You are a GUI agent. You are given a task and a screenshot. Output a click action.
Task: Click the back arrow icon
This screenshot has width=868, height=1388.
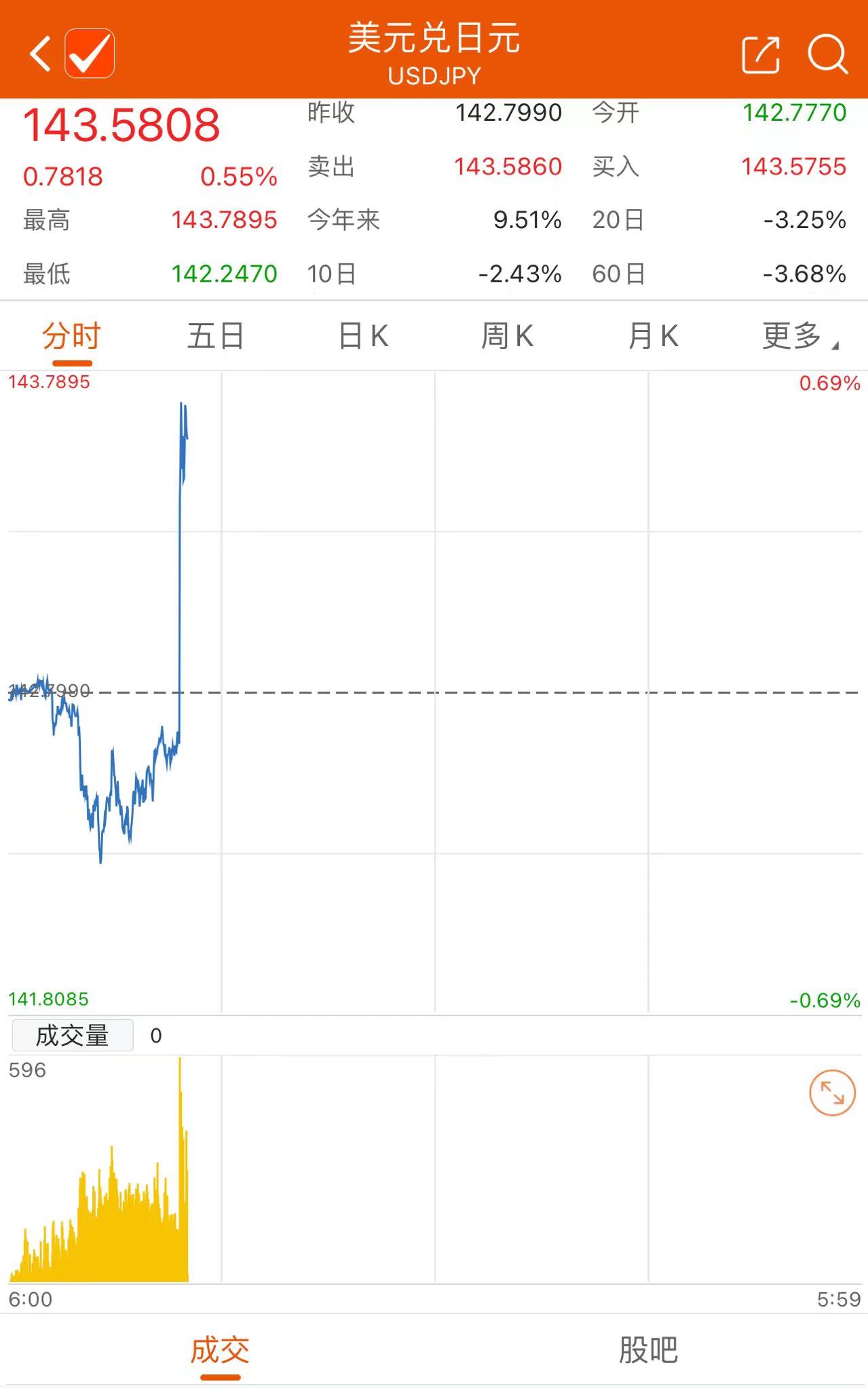click(x=41, y=54)
